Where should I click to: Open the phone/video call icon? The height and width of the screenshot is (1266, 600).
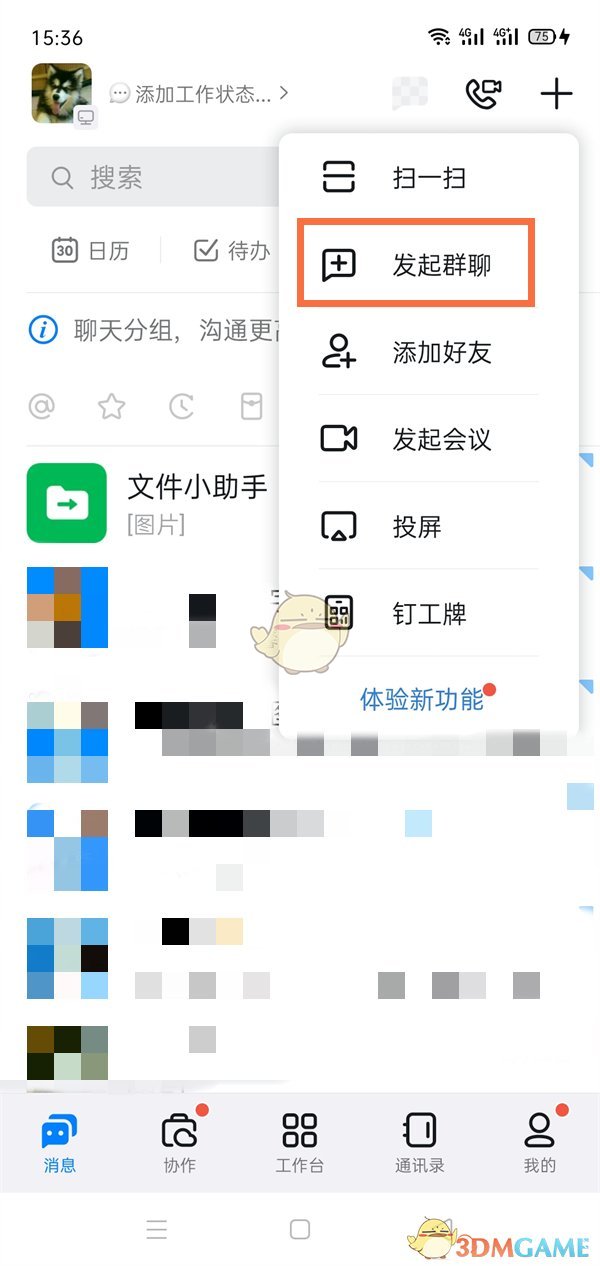click(x=485, y=95)
